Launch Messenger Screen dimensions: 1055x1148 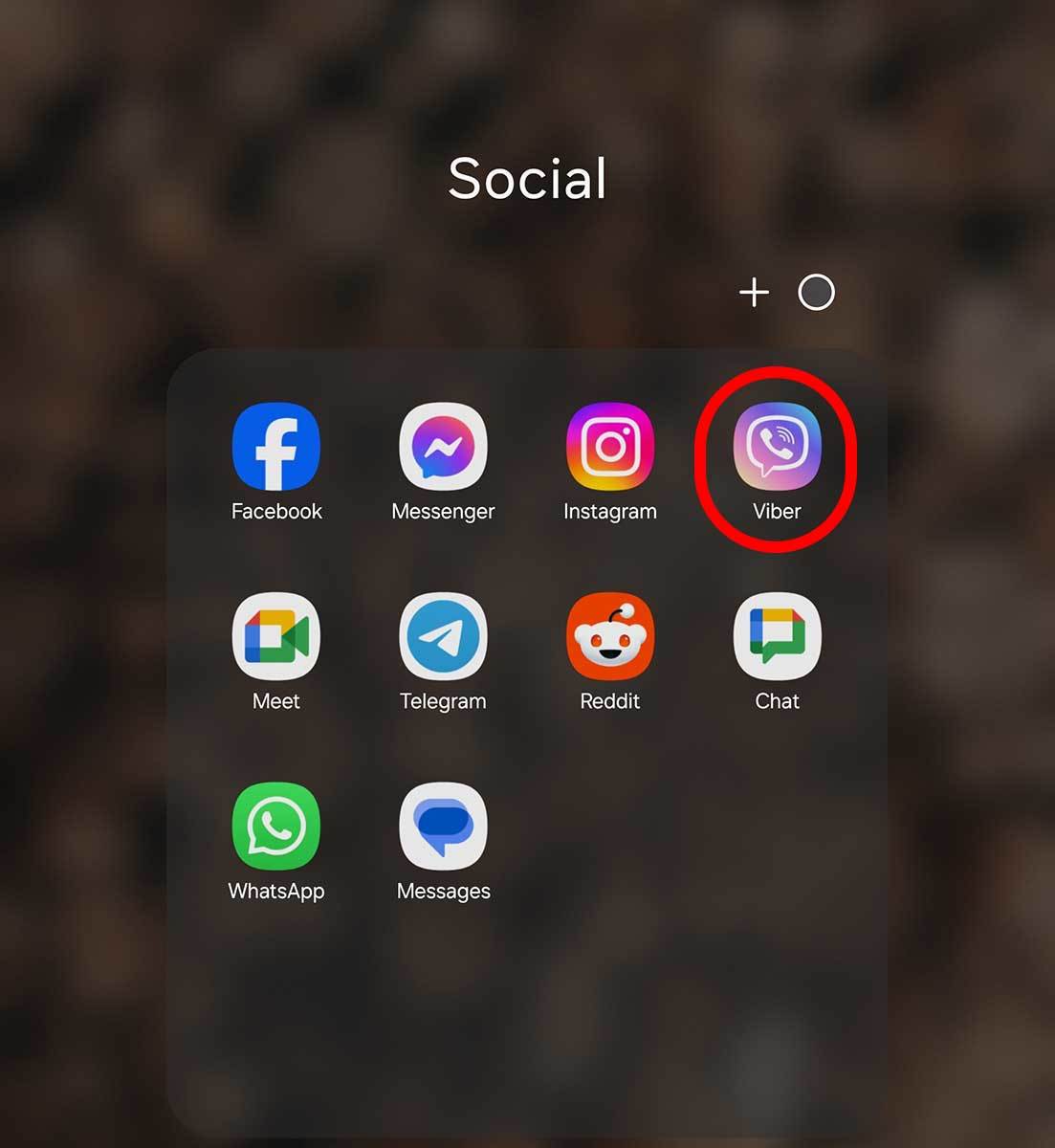click(x=443, y=447)
